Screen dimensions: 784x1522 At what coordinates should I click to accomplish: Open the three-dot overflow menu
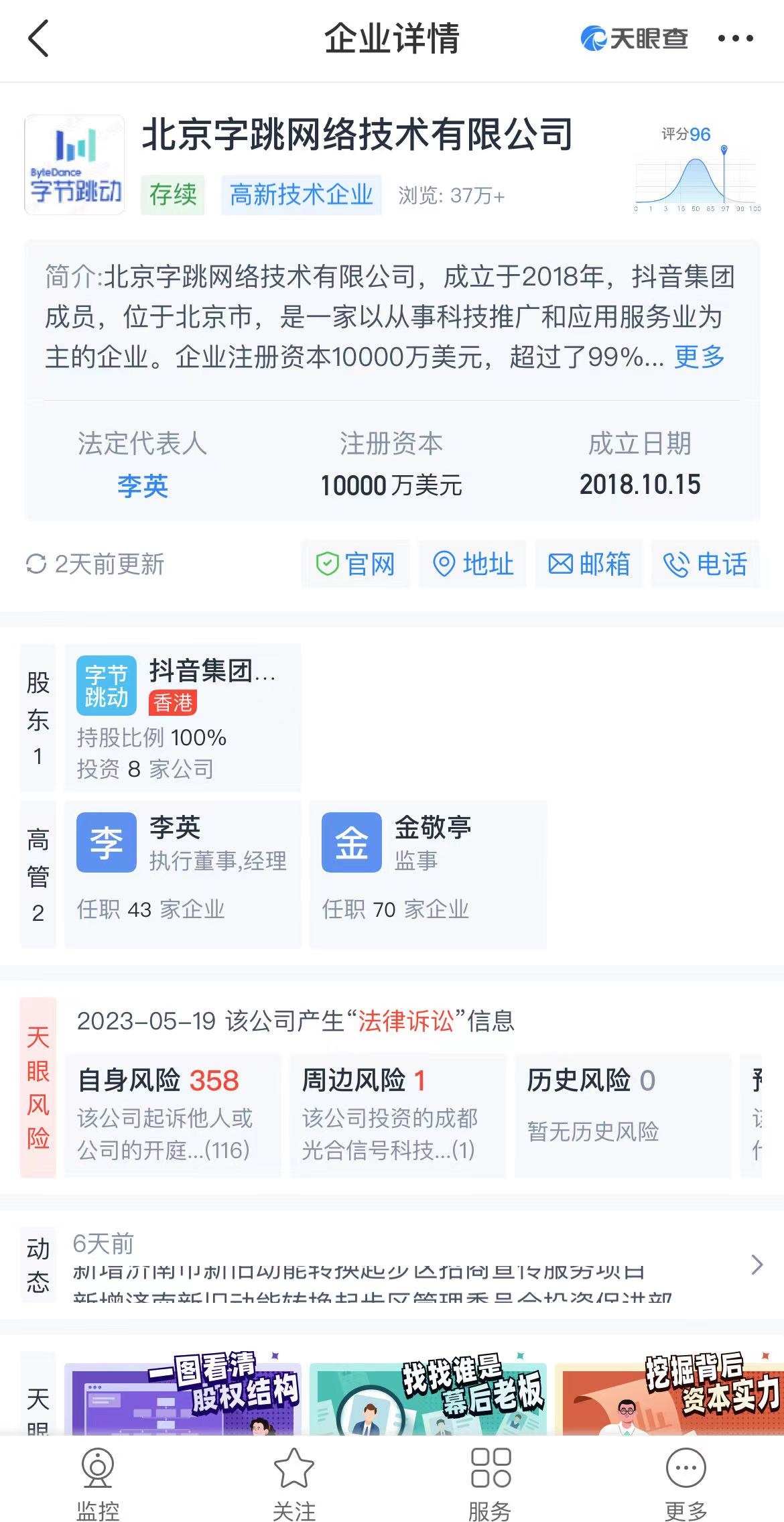coord(735,39)
